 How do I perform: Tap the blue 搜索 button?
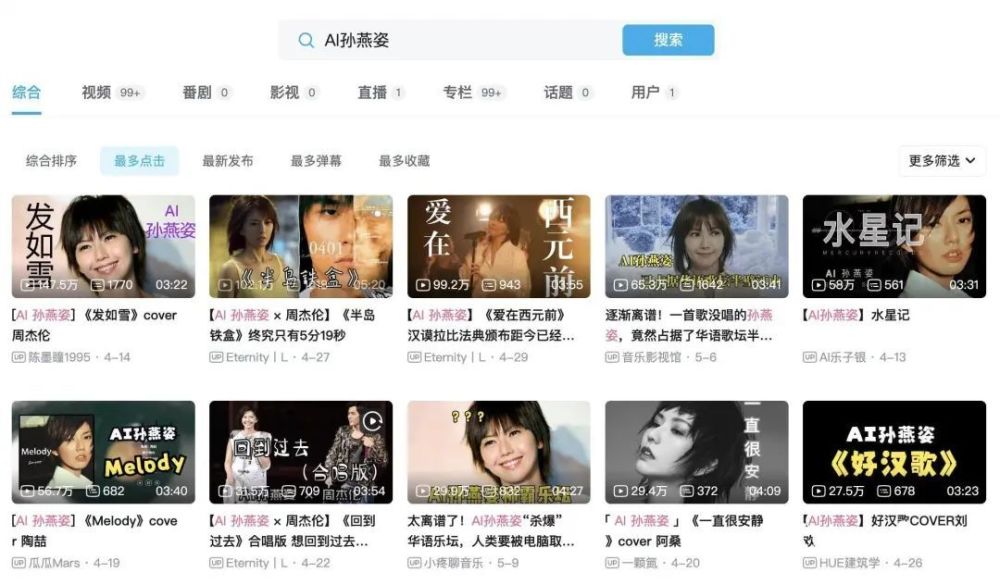[668, 40]
